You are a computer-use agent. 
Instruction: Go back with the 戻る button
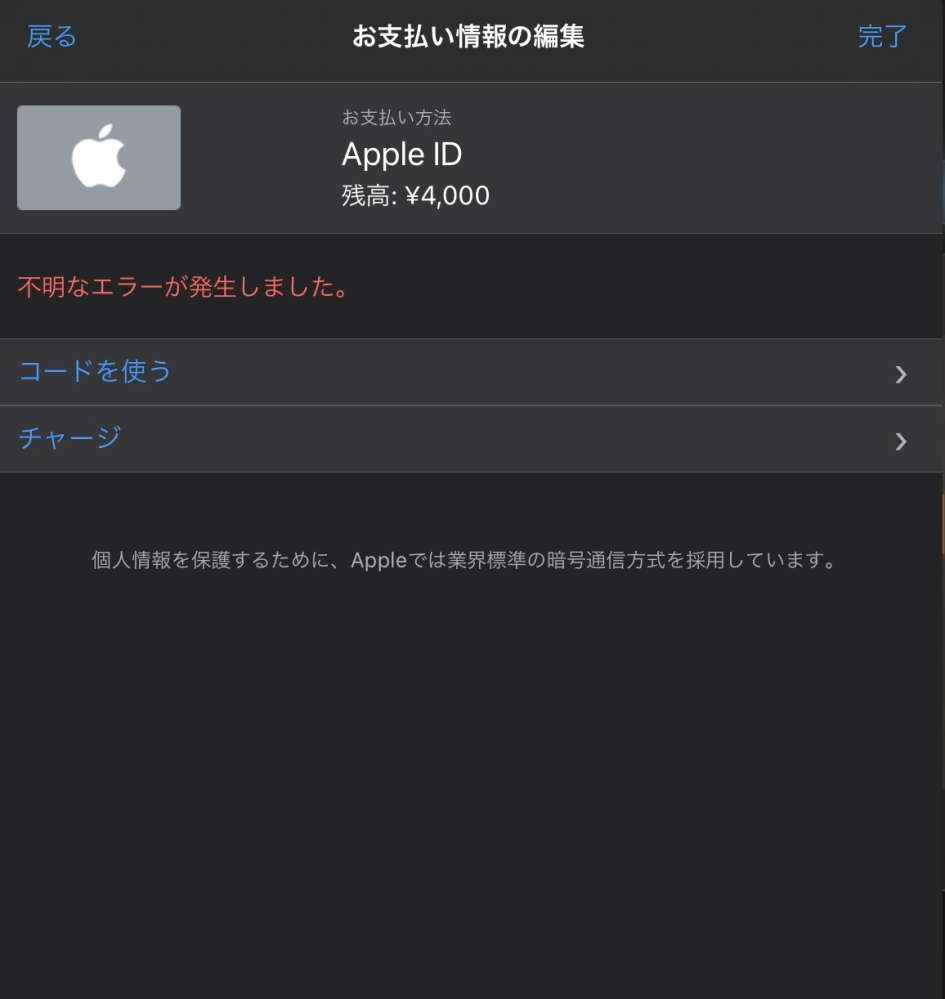(x=52, y=37)
